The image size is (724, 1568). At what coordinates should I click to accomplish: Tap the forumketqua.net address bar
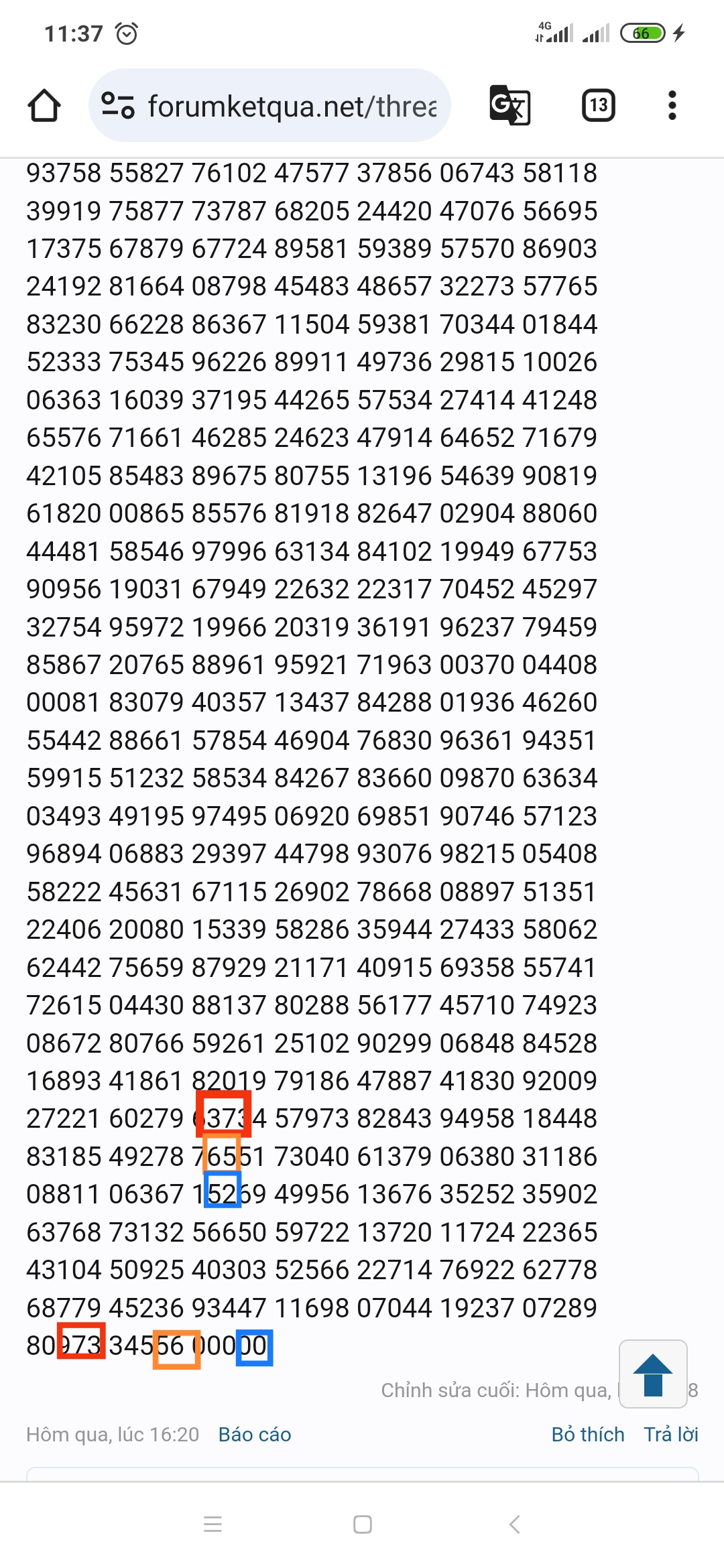(292, 106)
